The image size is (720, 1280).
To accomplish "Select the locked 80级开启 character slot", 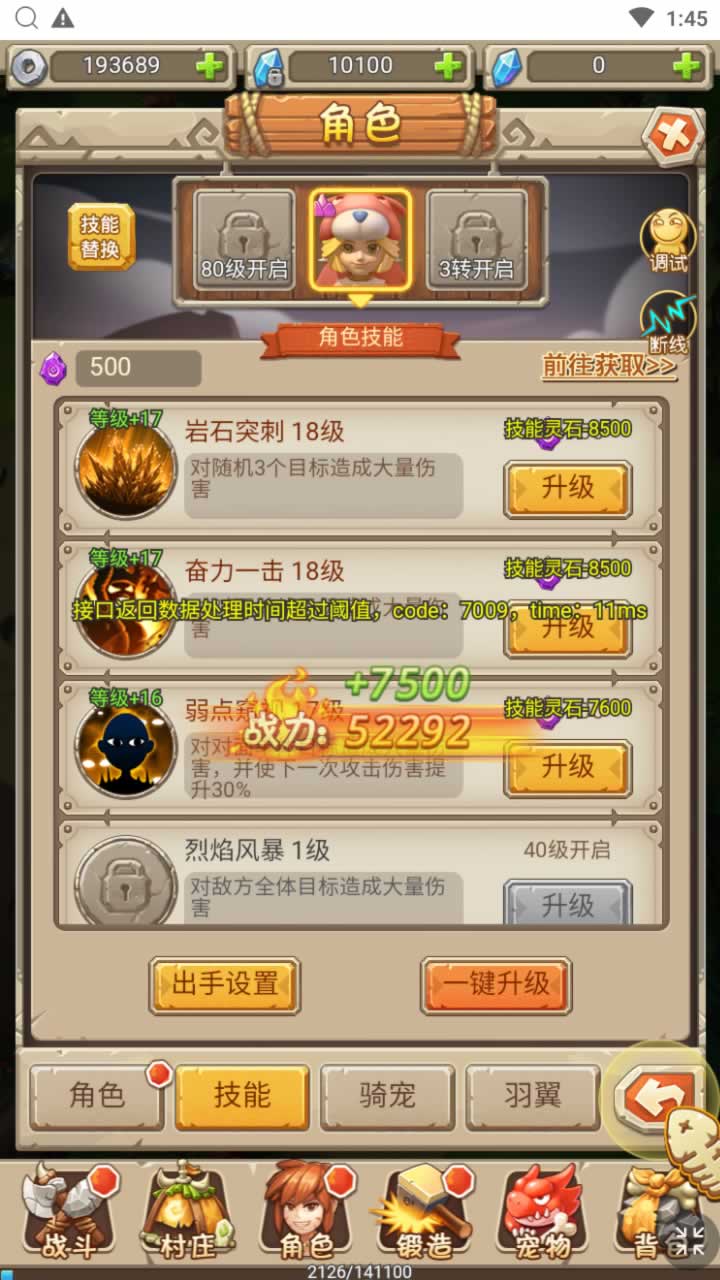I will [x=243, y=239].
